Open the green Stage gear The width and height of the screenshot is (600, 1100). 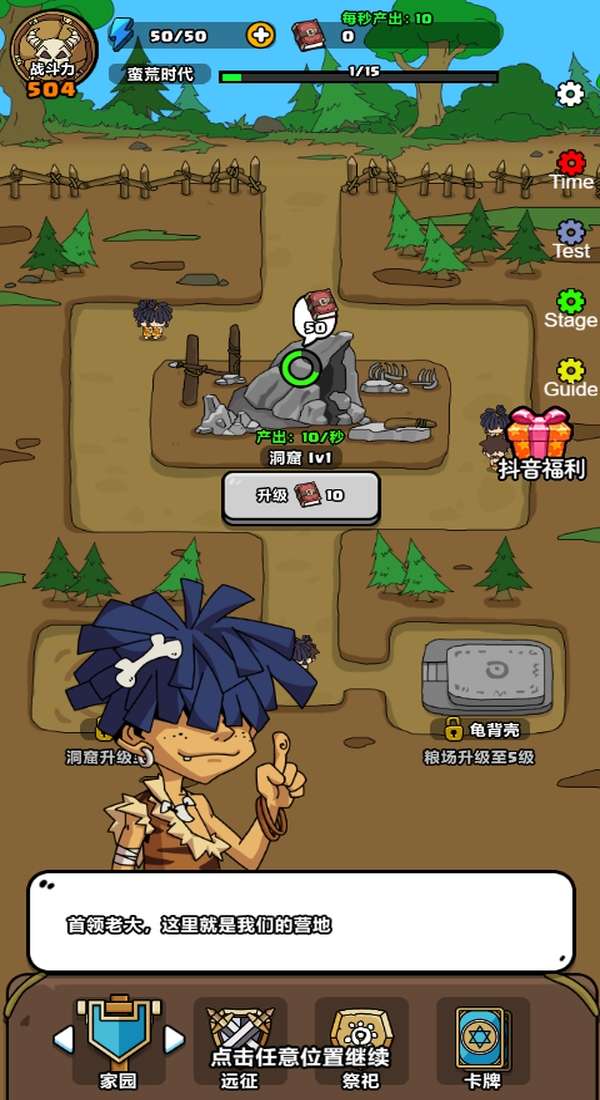(x=571, y=302)
